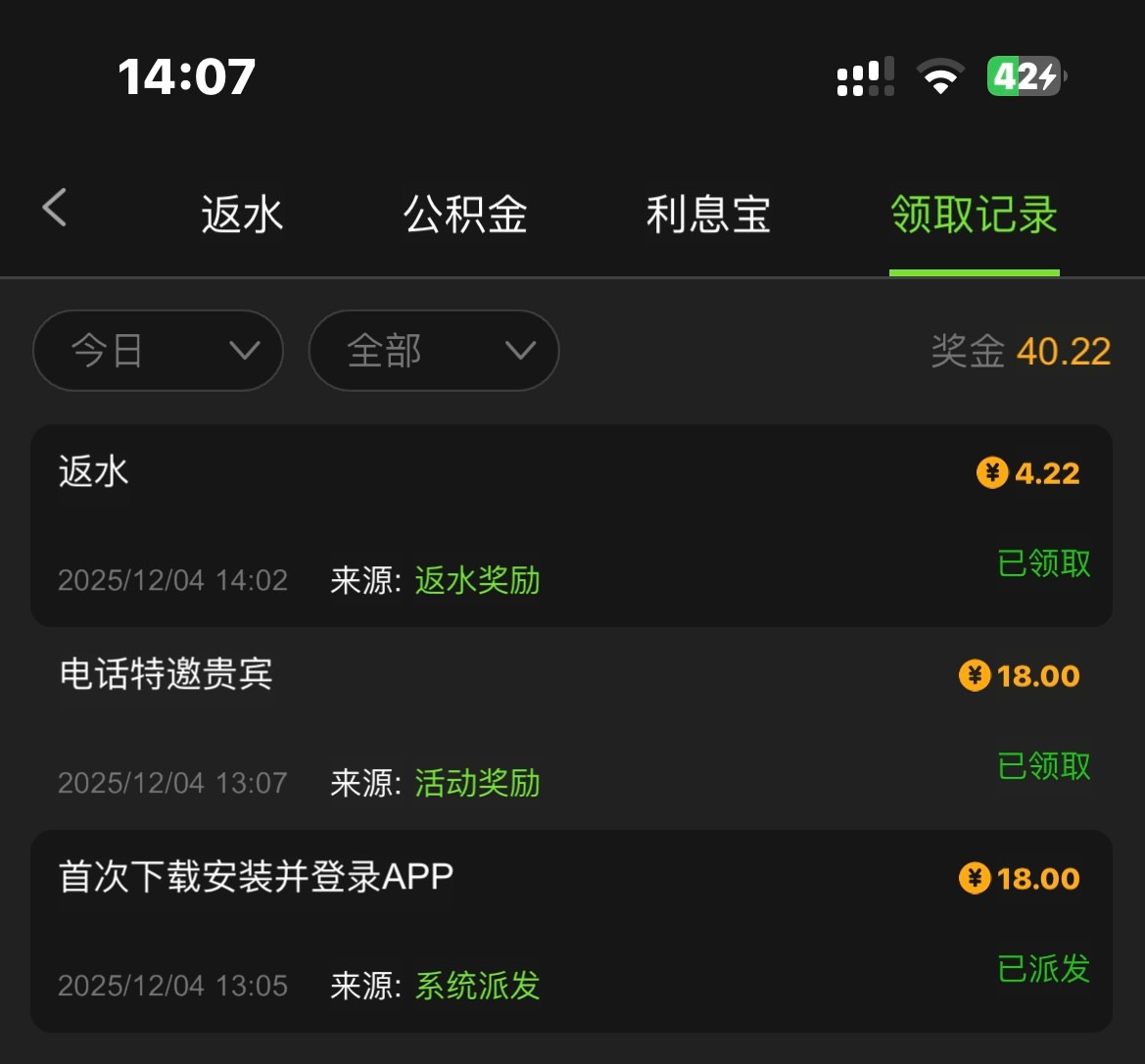Select the 领取记录 tab
This screenshot has width=1145, height=1064.
pos(974,215)
